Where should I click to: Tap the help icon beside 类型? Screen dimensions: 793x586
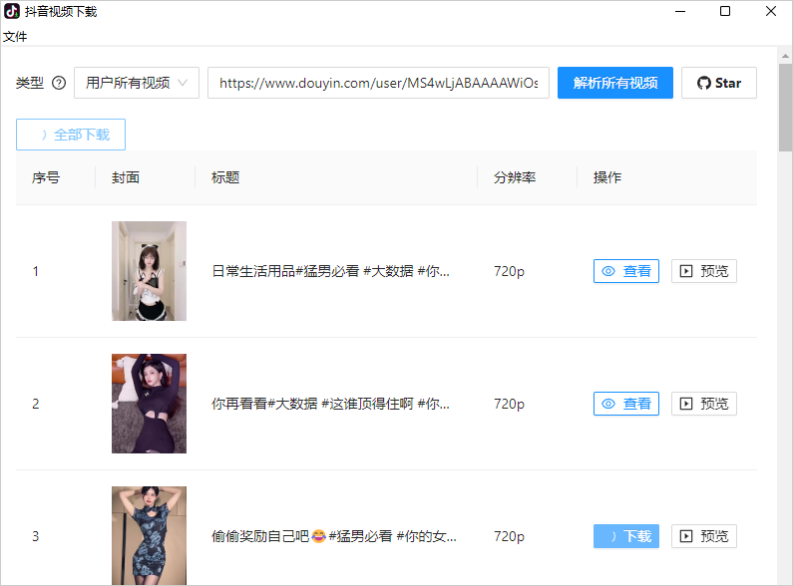point(59,83)
